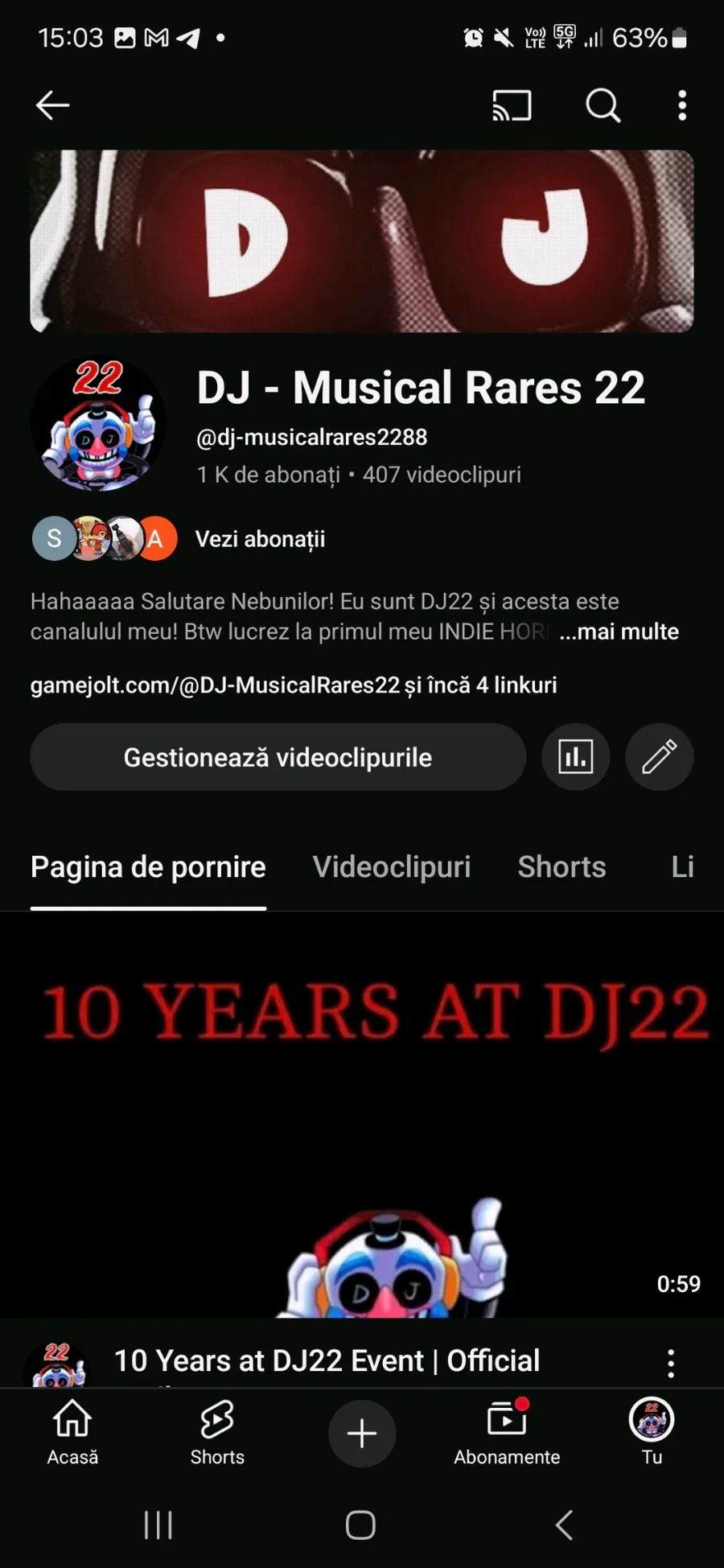Go back using the top arrow
This screenshot has width=724, height=1568.
click(53, 105)
